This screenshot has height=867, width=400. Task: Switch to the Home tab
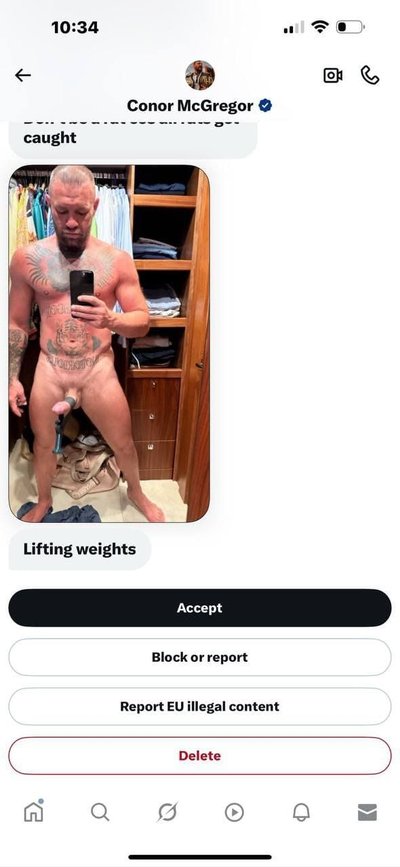(34, 811)
